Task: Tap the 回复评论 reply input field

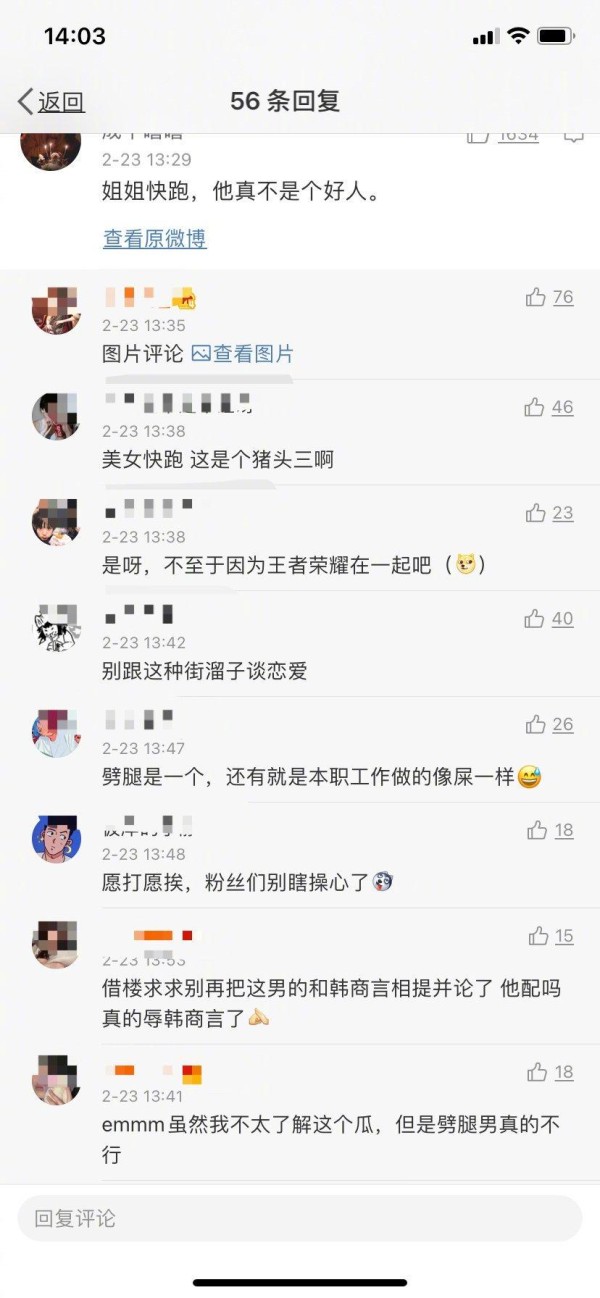Action: [300, 1218]
